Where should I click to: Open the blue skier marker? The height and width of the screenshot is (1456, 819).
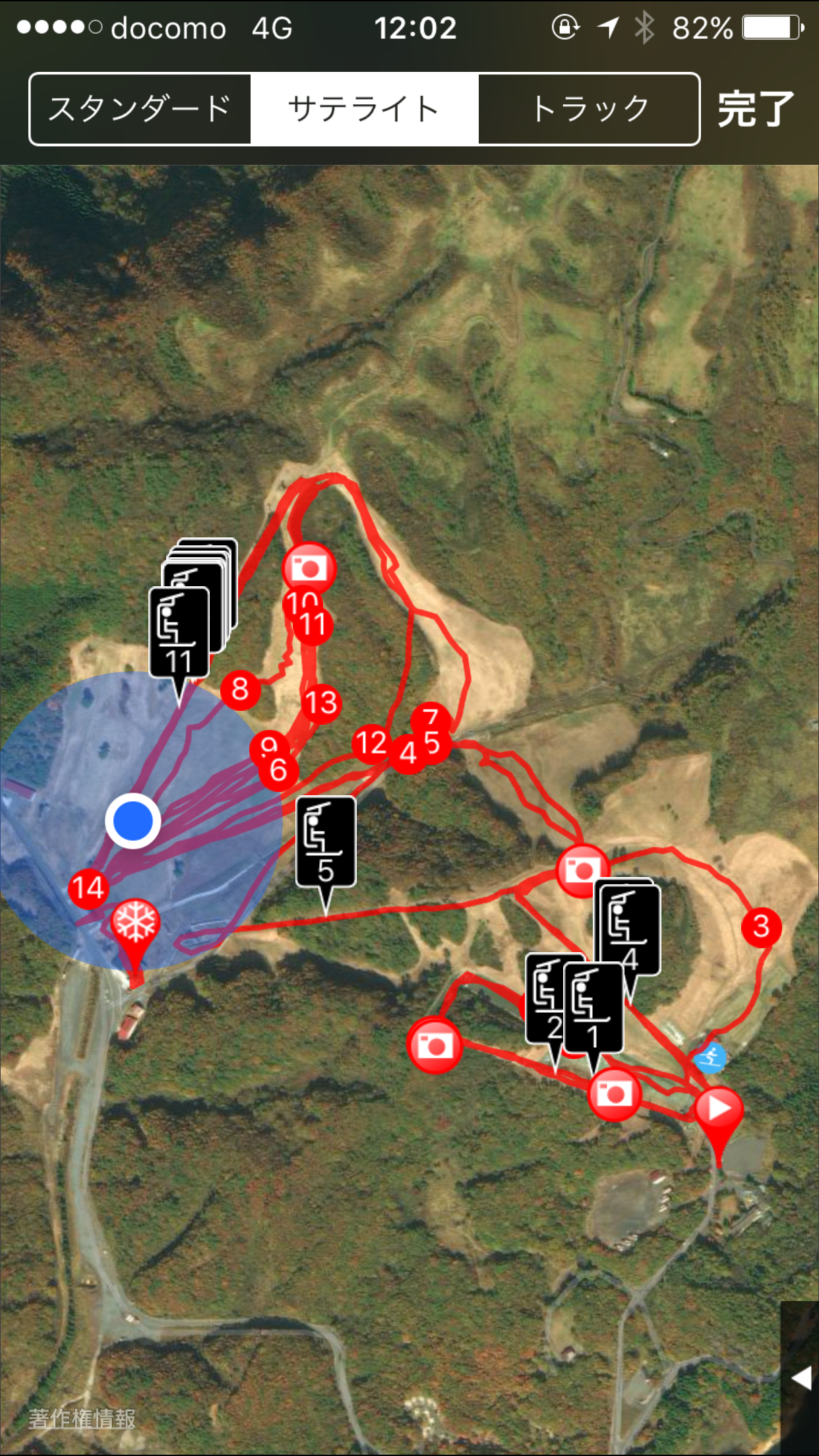pos(710,1059)
